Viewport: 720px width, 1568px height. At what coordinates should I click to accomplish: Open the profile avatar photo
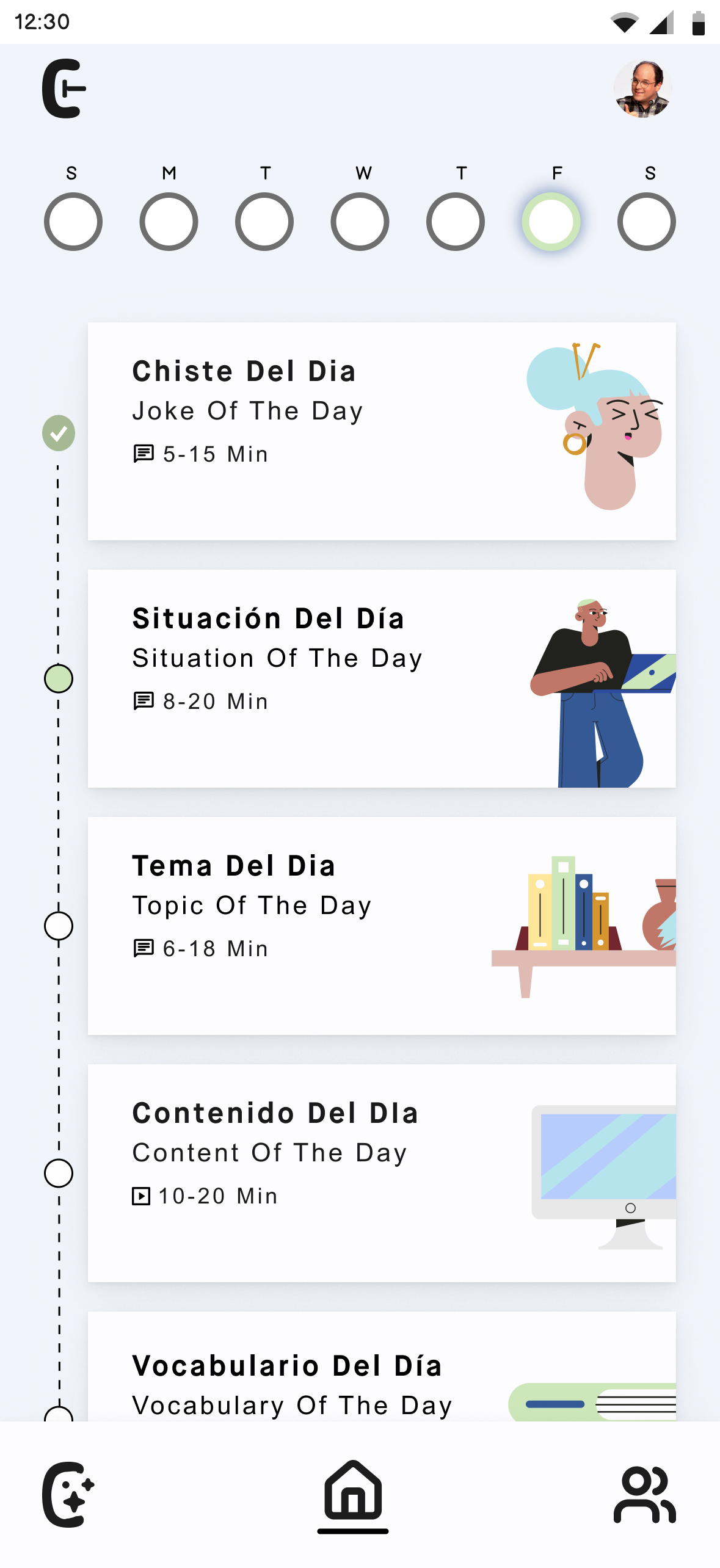point(642,89)
